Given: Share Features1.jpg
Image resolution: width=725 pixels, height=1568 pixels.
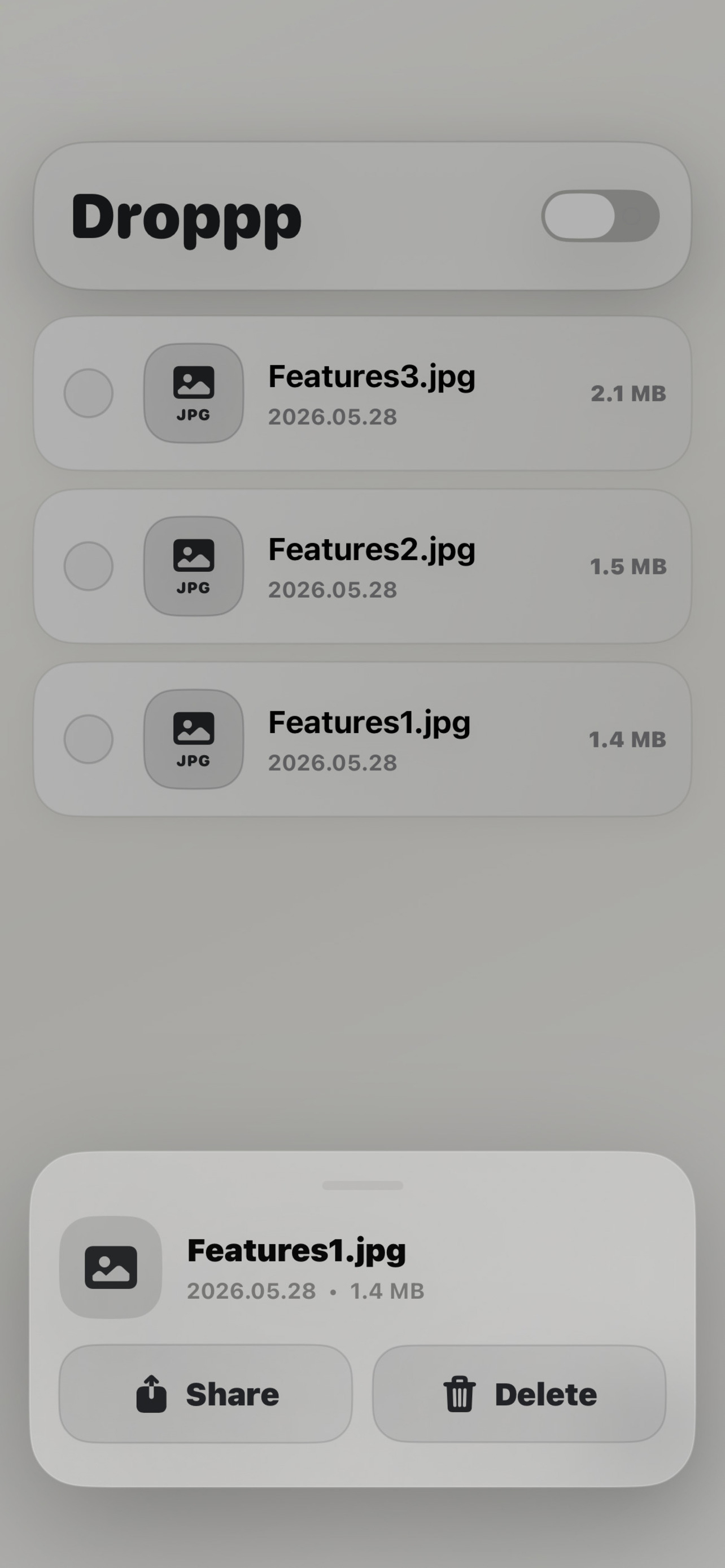Looking at the screenshot, I should click(206, 1394).
